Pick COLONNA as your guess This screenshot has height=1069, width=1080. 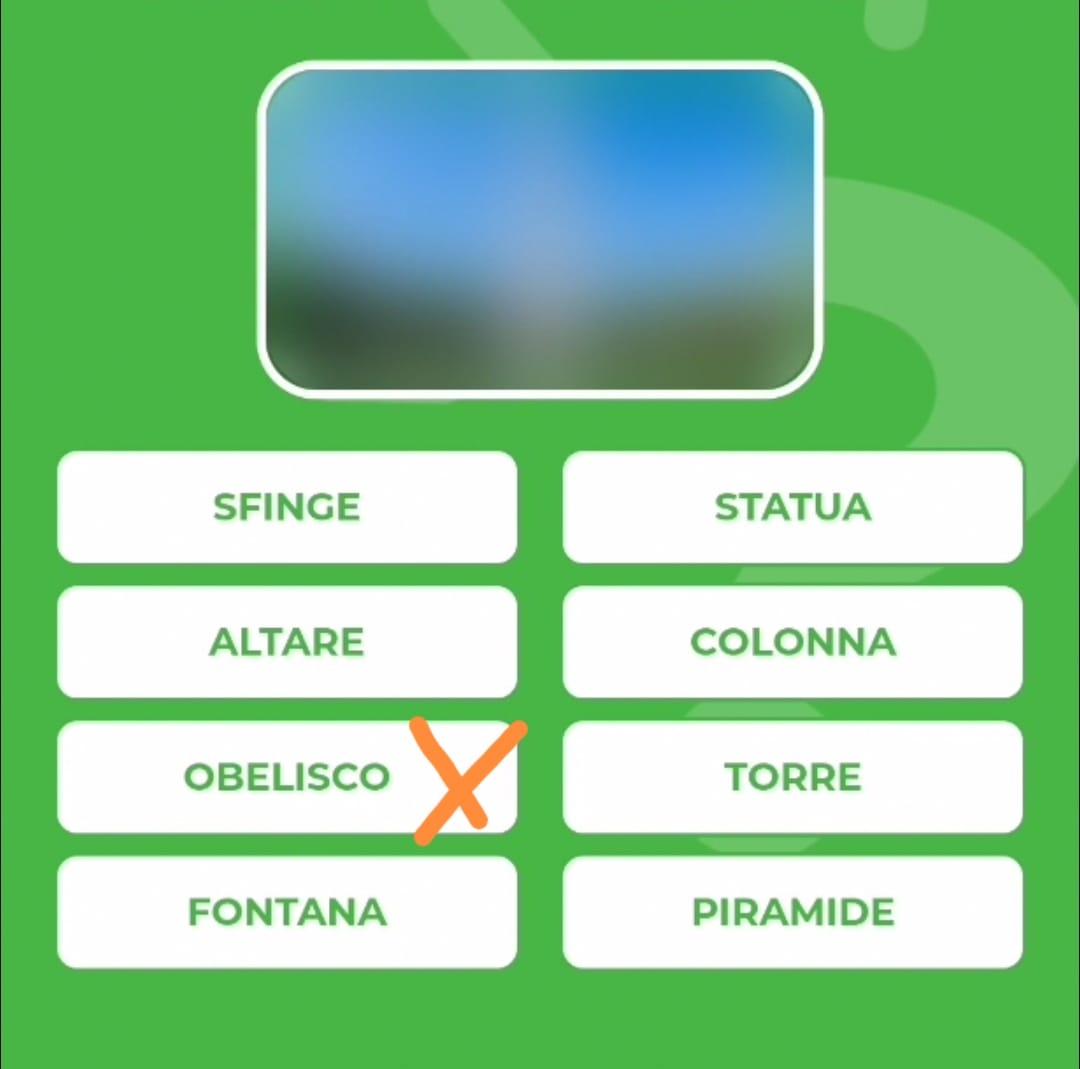[x=792, y=642]
